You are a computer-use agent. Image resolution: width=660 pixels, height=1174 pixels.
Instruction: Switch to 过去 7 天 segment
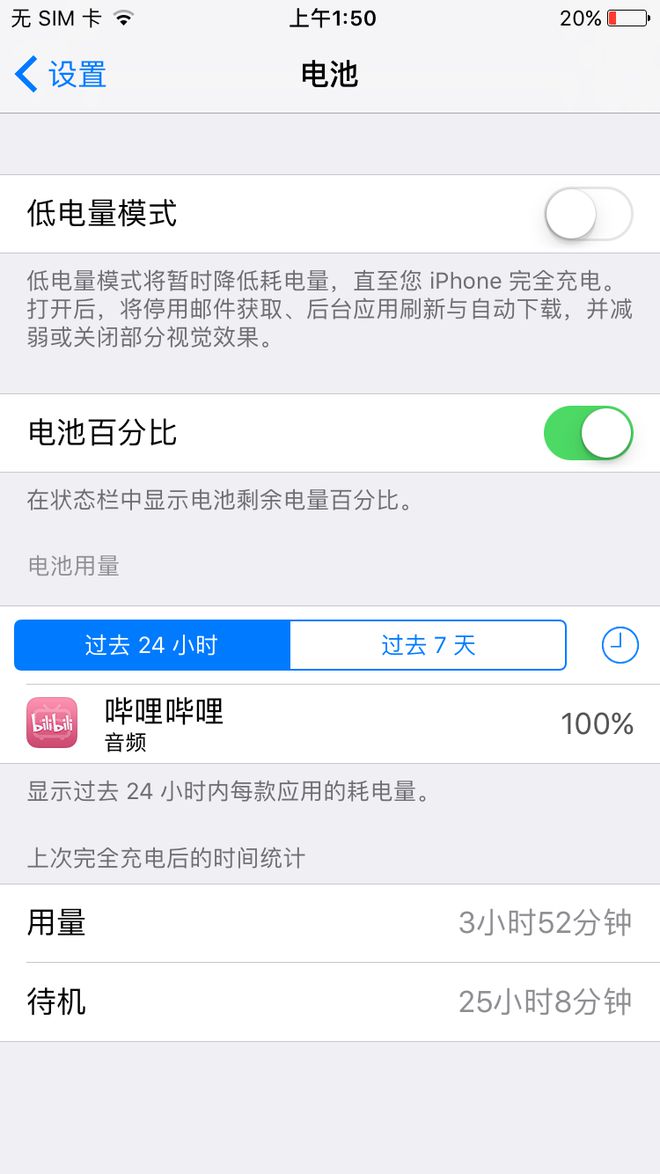coord(428,645)
